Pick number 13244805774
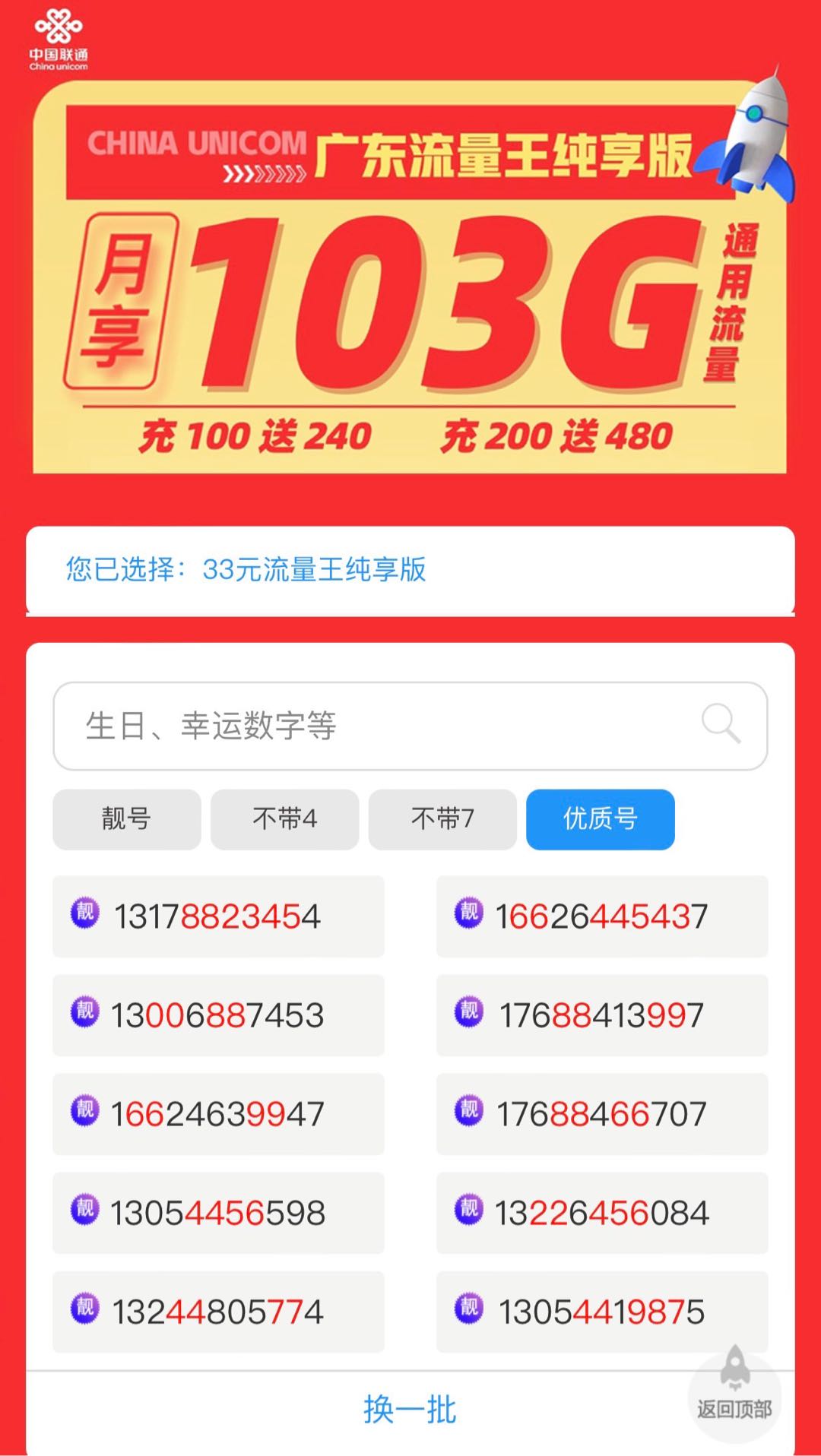821x1456 pixels. point(218,1312)
